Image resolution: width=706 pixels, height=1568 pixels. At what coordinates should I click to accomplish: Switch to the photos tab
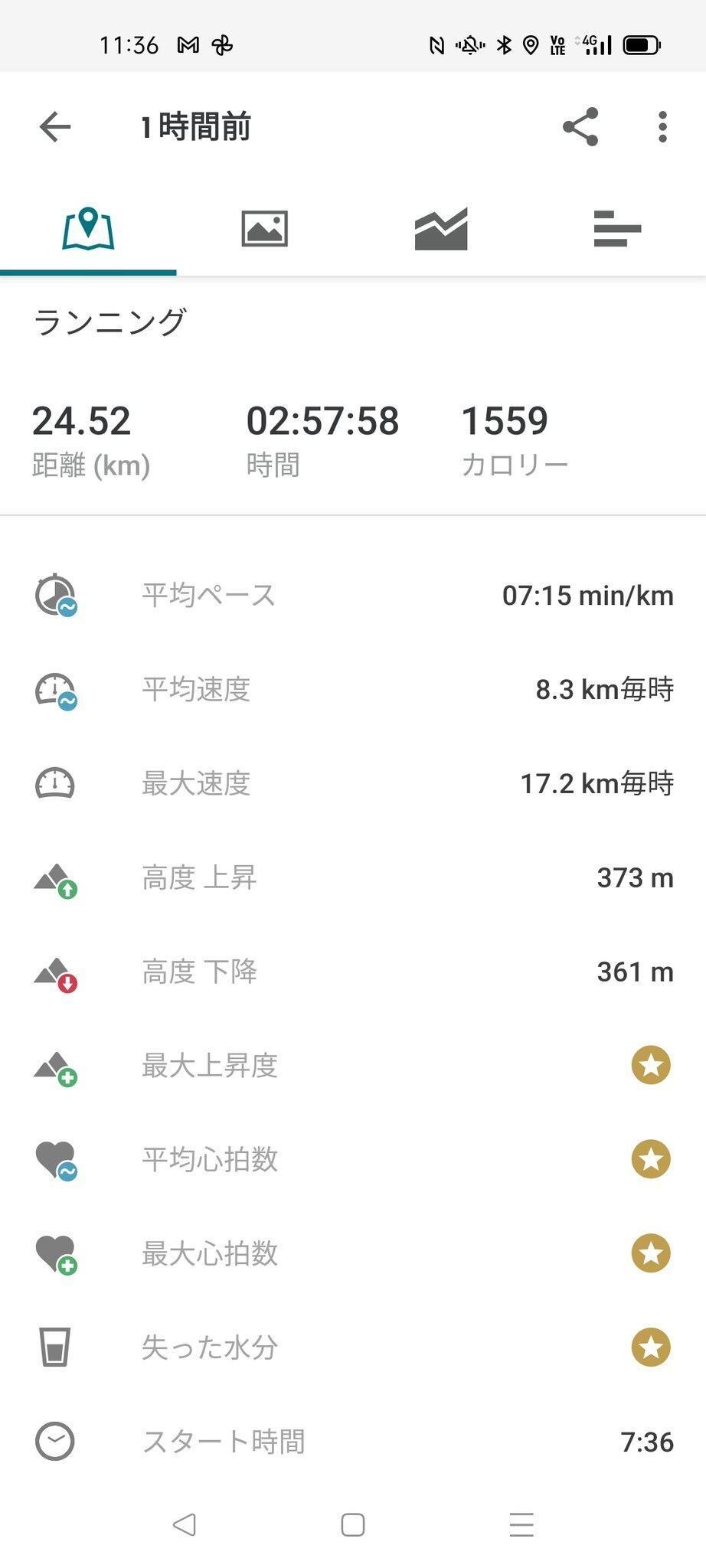(264, 229)
